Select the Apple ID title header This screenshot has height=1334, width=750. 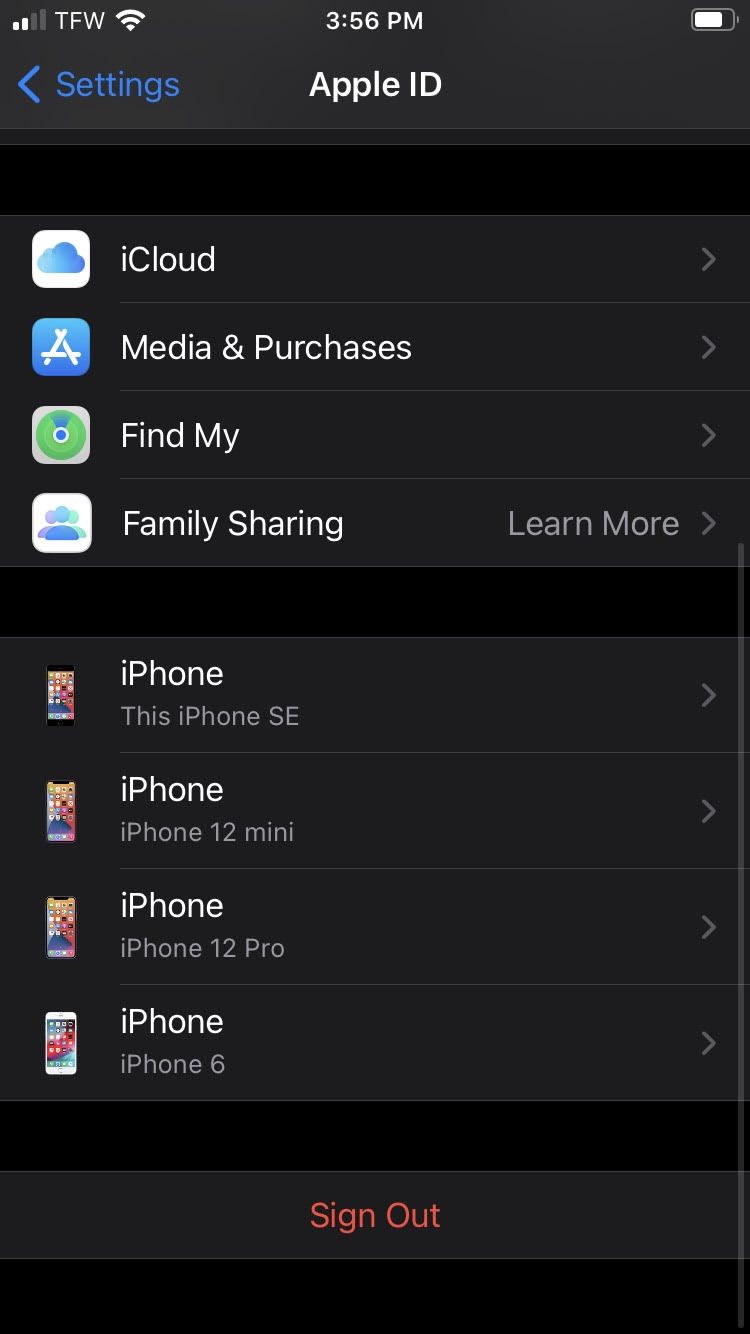(375, 84)
